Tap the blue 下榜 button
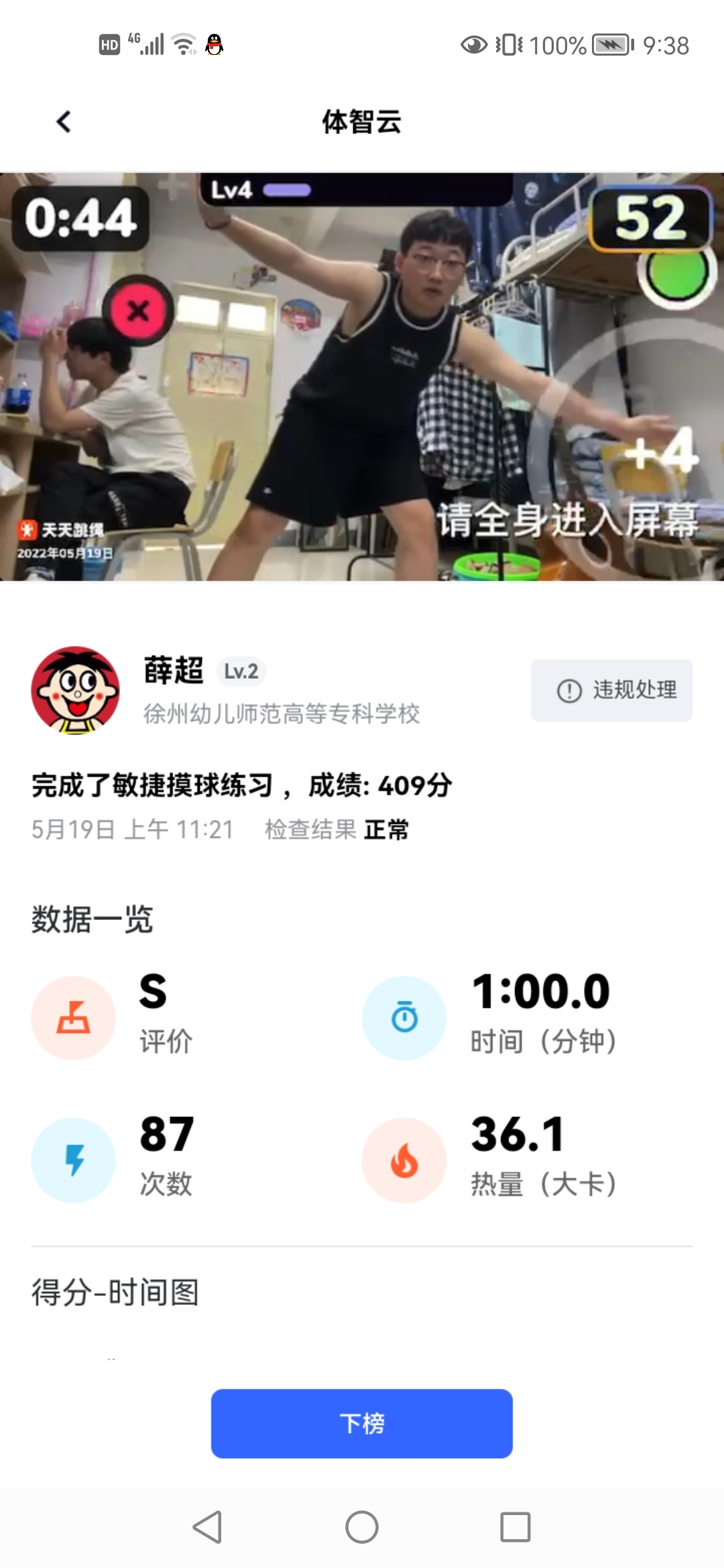Screen dimensions: 724x1568 (x=362, y=1423)
